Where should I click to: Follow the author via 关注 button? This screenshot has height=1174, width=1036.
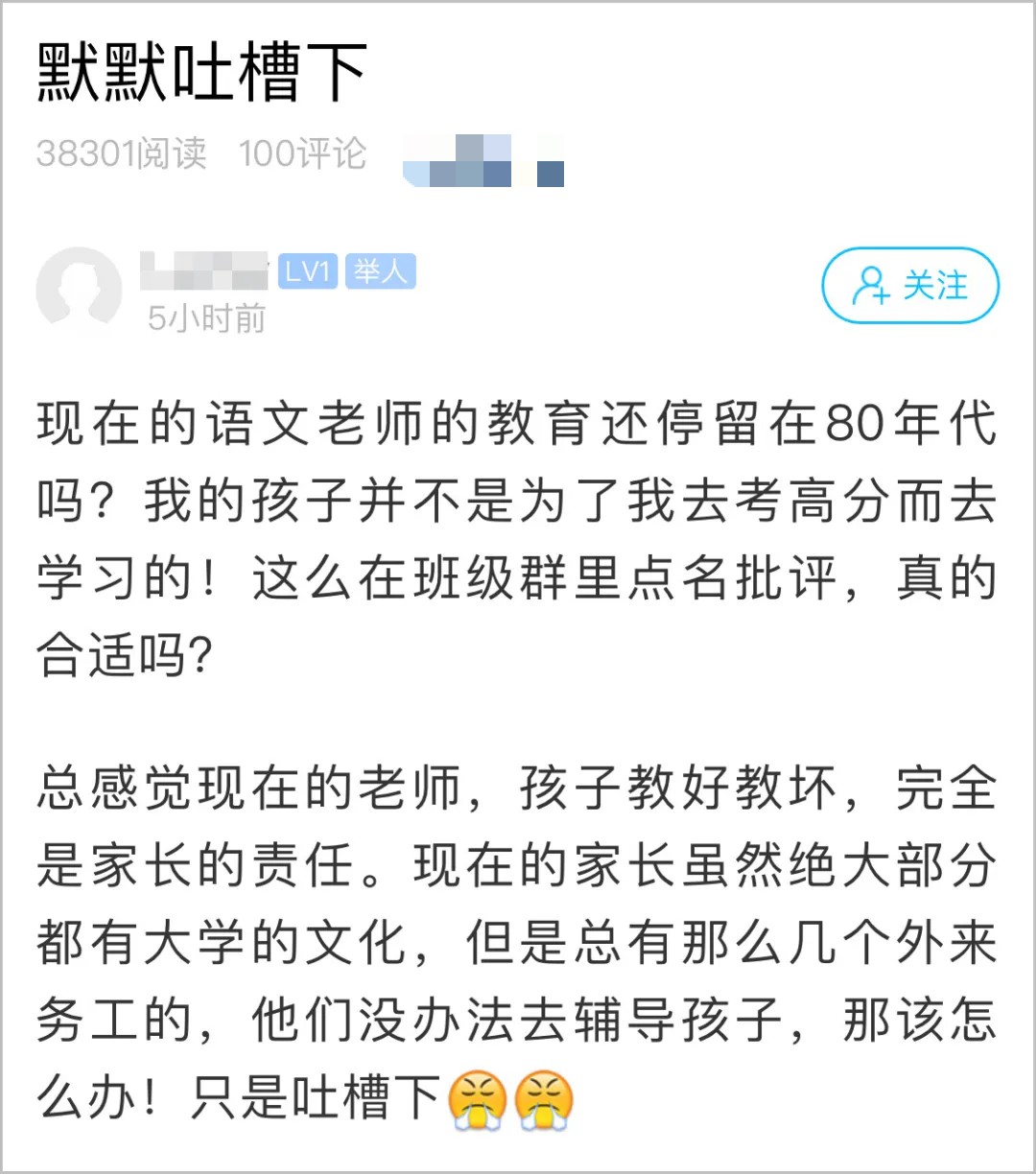coord(910,286)
